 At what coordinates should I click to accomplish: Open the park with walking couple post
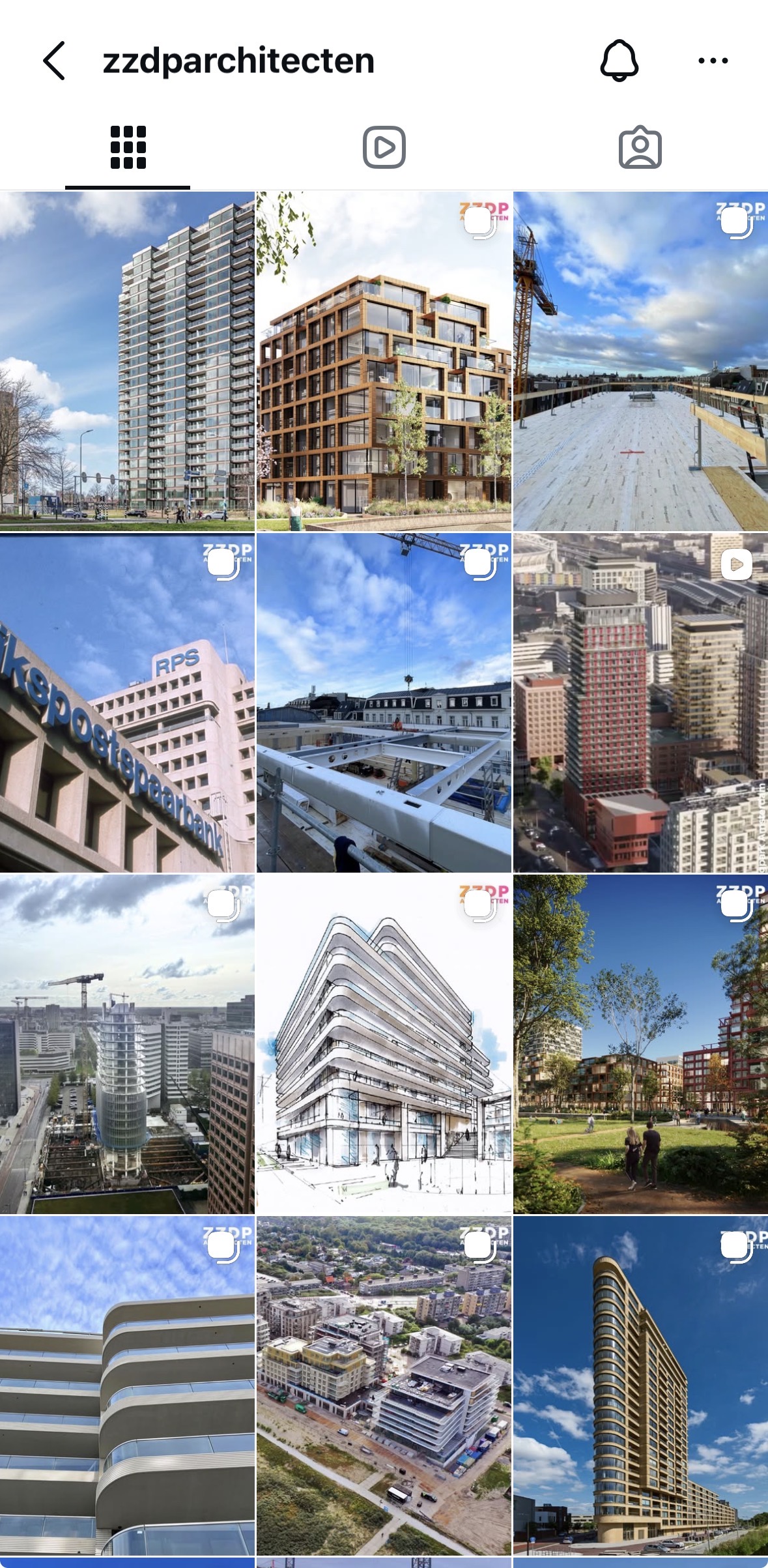click(x=640, y=1044)
